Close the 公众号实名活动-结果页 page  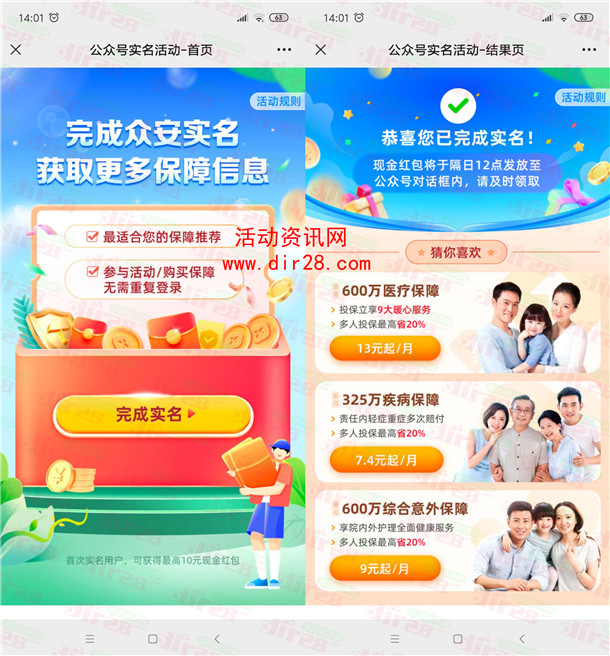(x=321, y=49)
